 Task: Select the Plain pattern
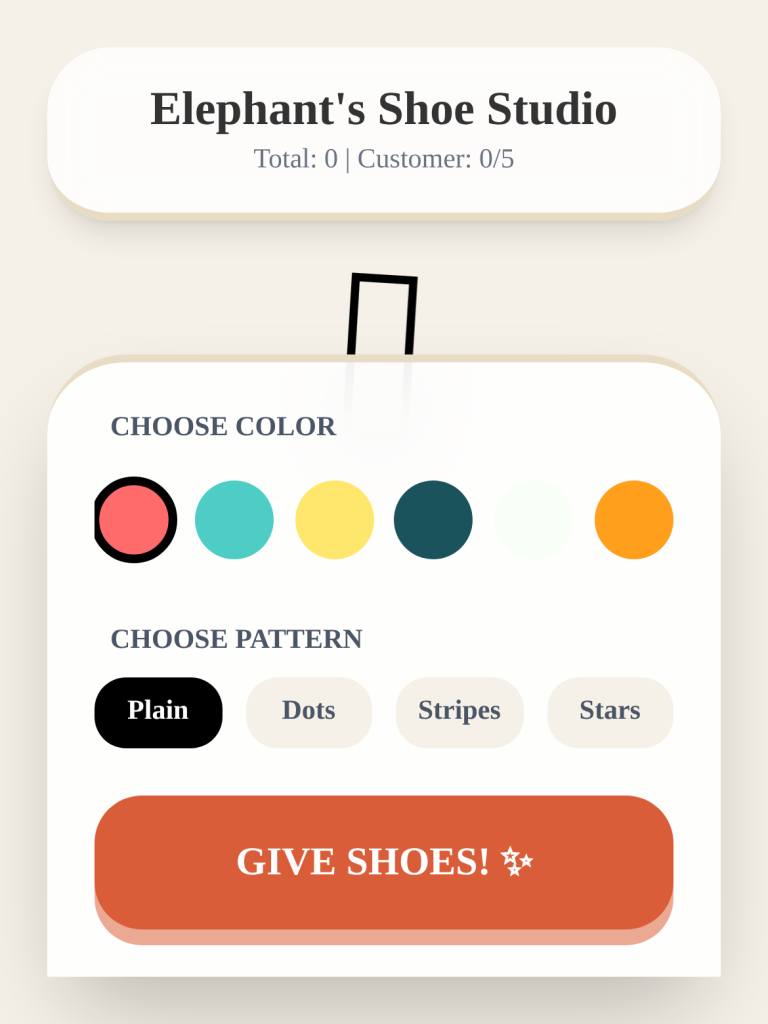pyautogui.click(x=158, y=712)
